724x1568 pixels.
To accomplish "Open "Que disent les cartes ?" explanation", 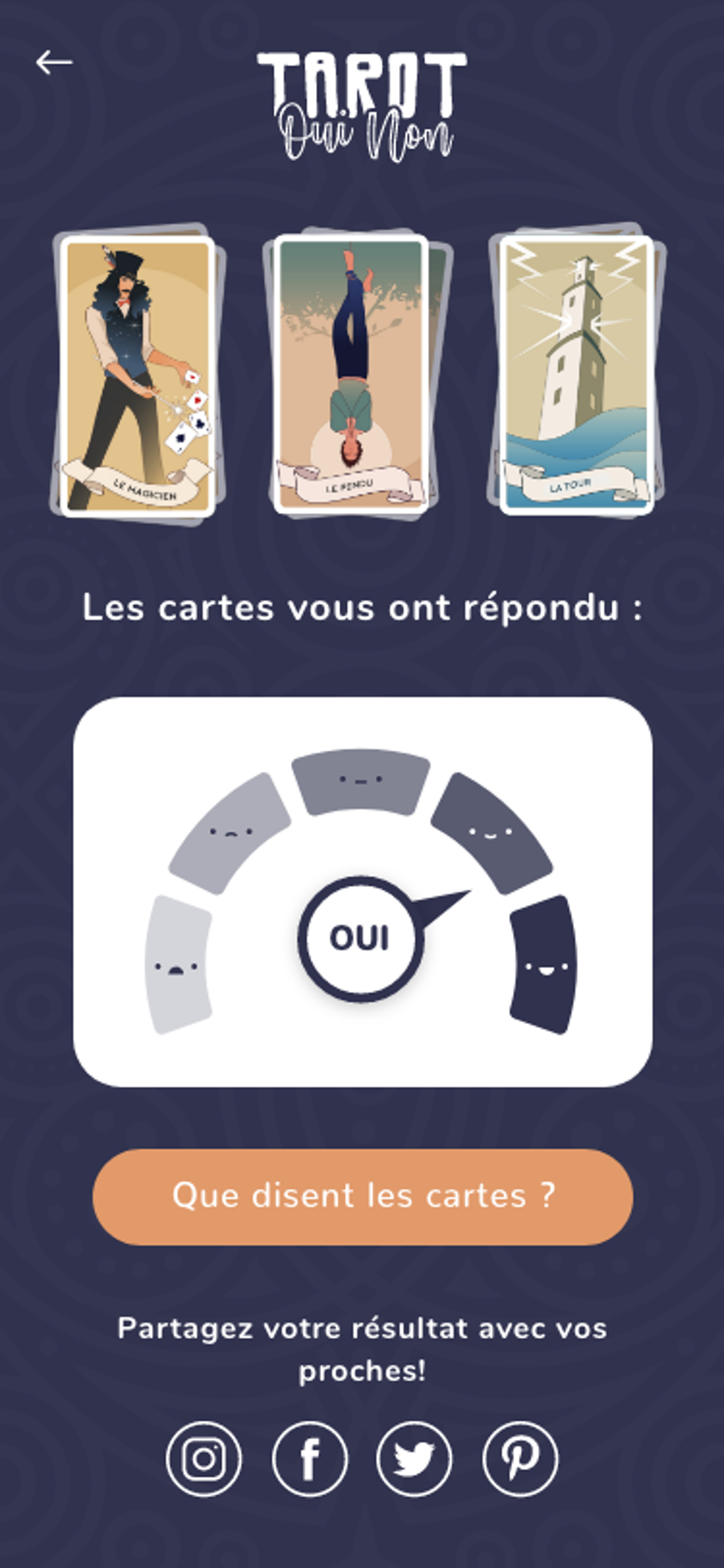I will point(362,1196).
